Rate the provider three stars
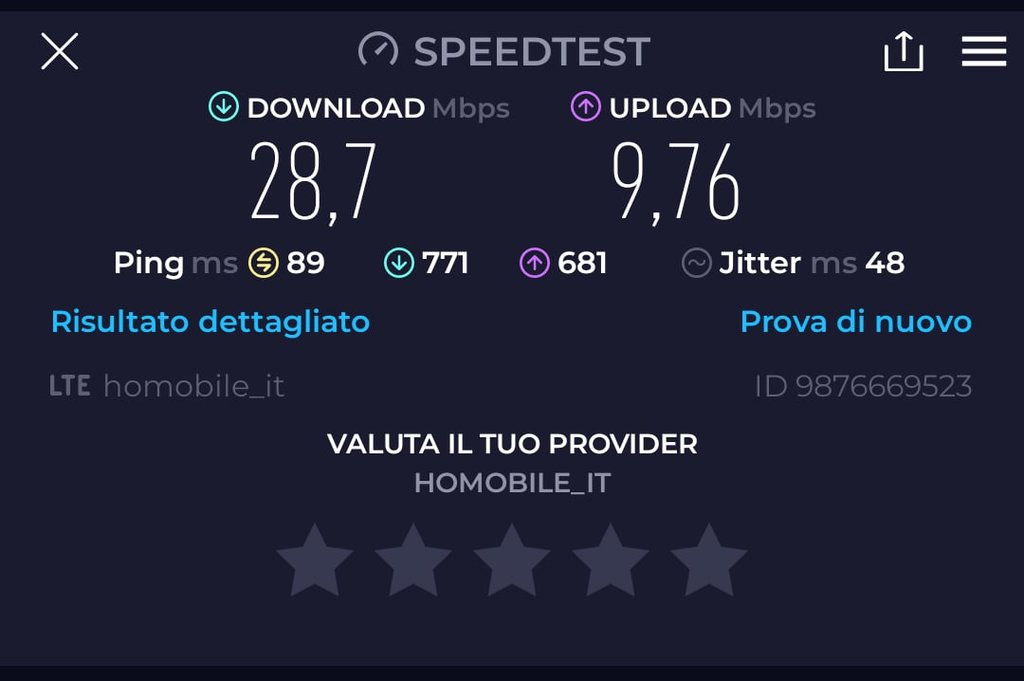Image resolution: width=1024 pixels, height=681 pixels. [512, 561]
